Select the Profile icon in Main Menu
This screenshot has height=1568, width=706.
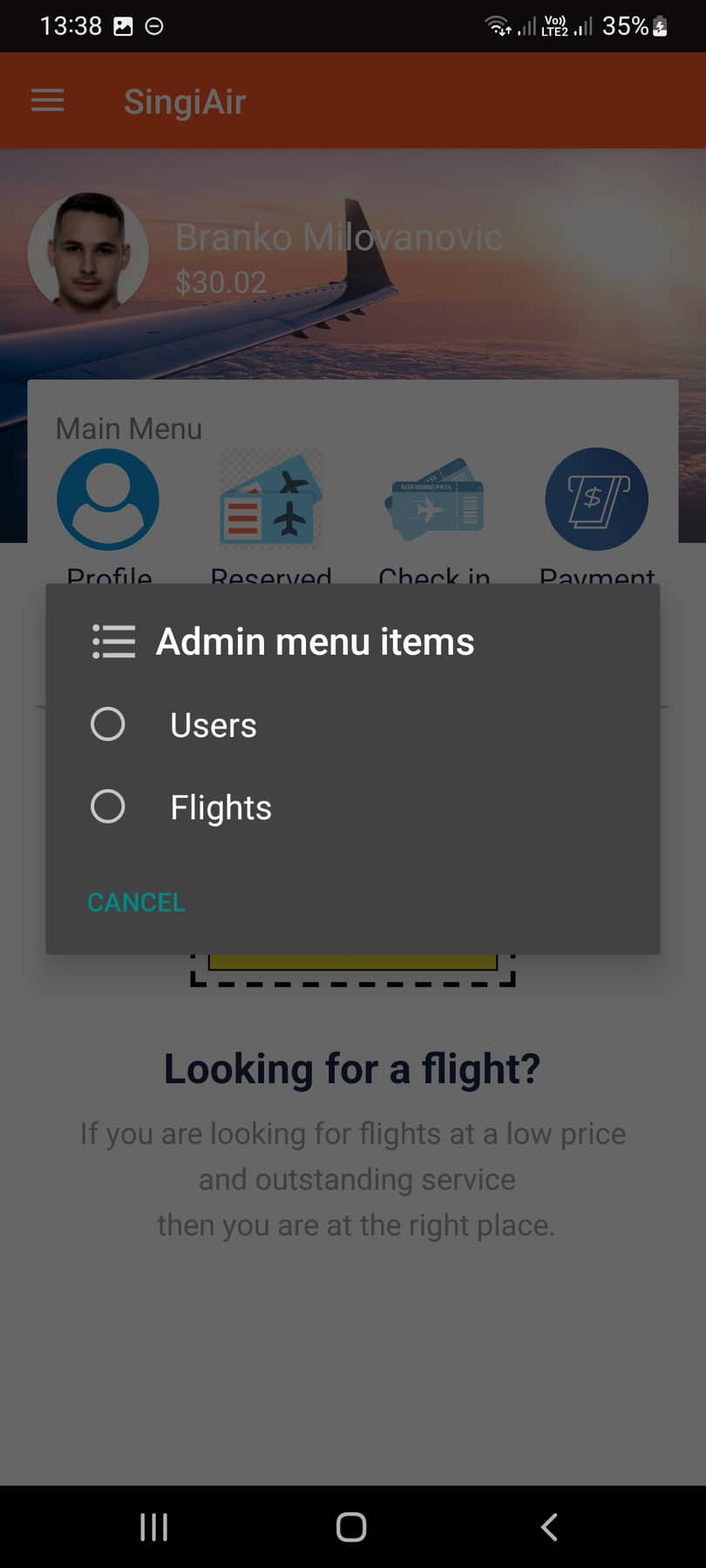107,498
